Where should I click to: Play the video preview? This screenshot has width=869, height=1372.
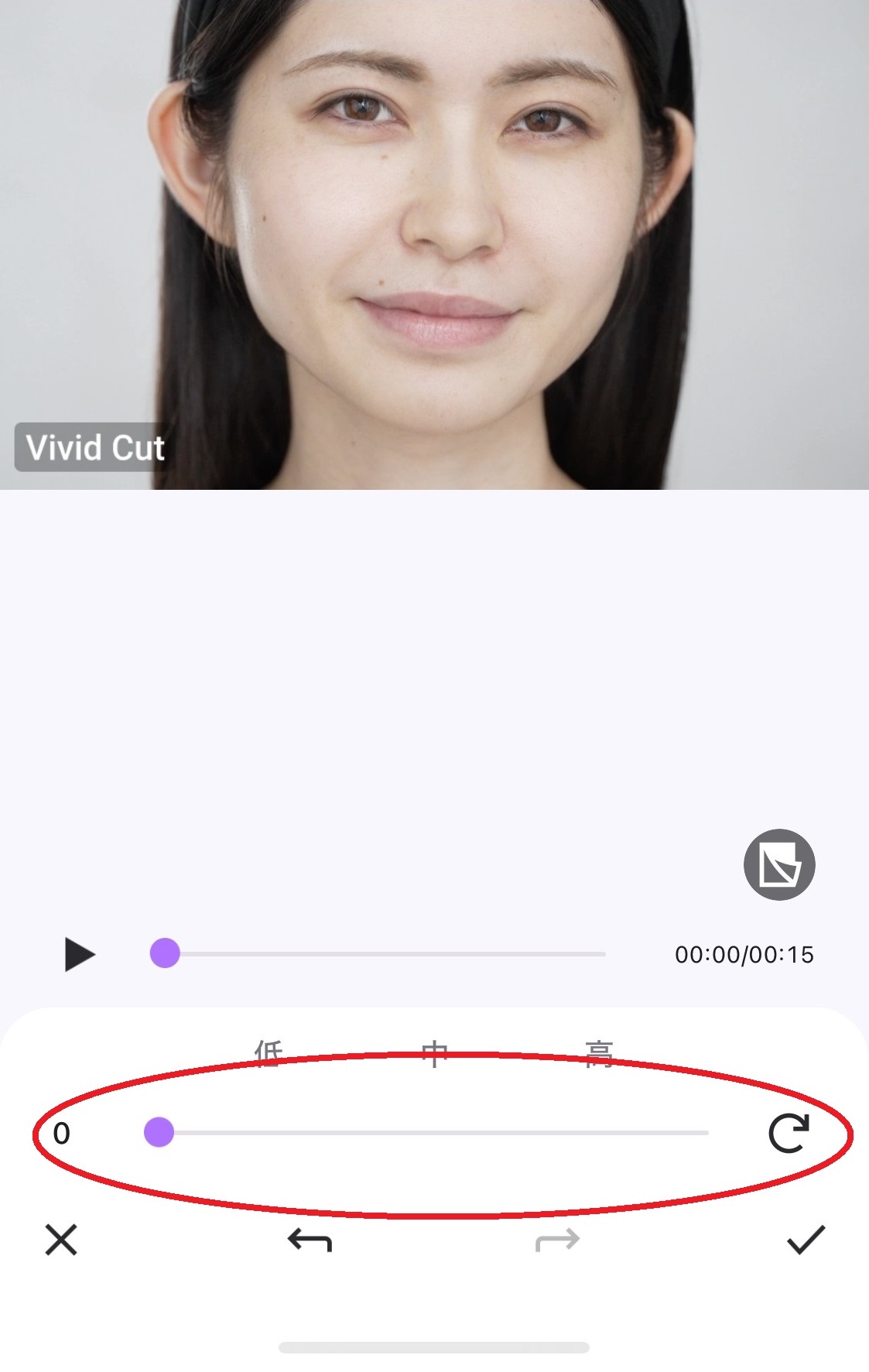[x=79, y=954]
